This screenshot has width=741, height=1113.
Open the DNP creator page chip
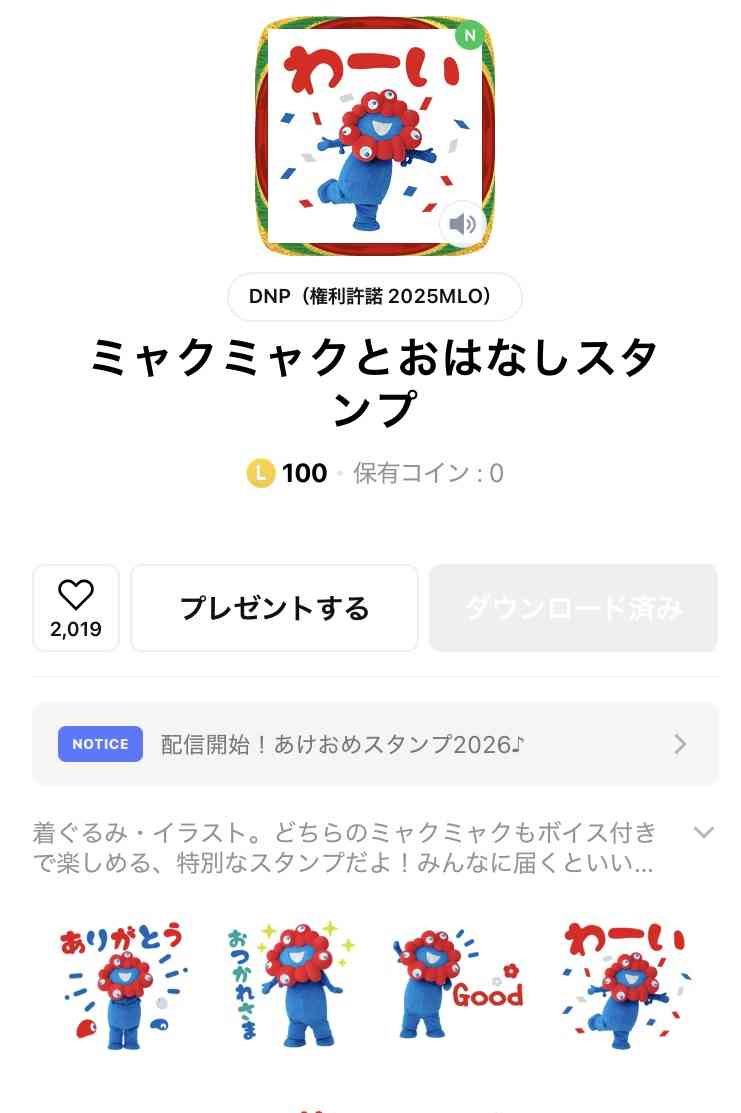(374, 297)
